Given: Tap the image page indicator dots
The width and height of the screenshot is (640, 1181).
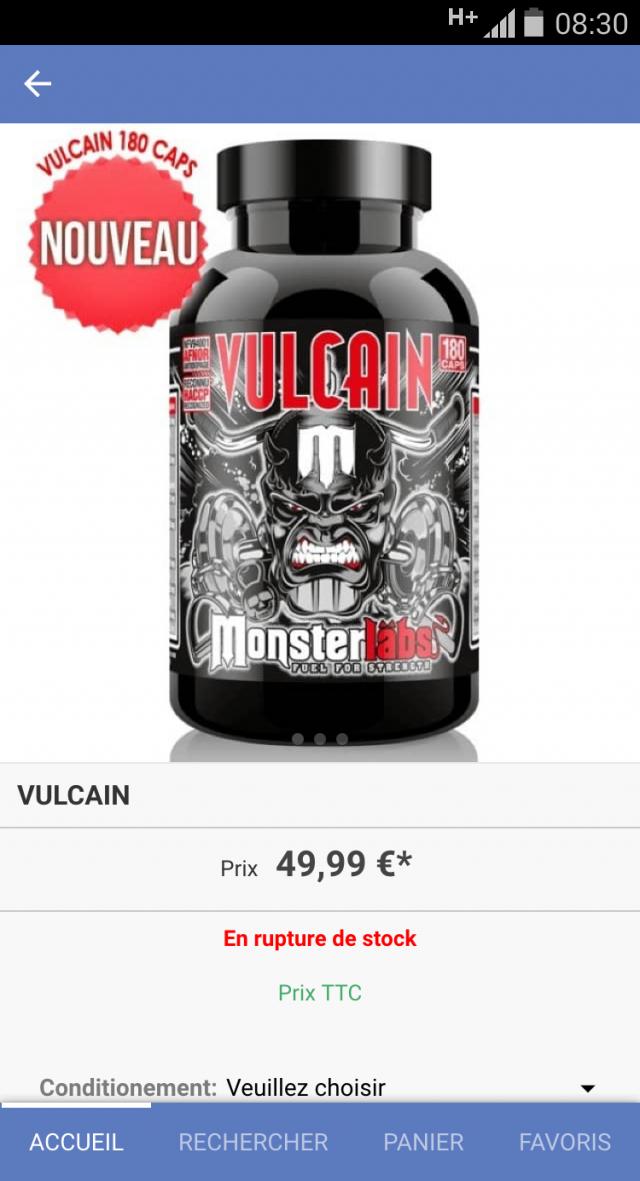Looking at the screenshot, I should 320,739.
